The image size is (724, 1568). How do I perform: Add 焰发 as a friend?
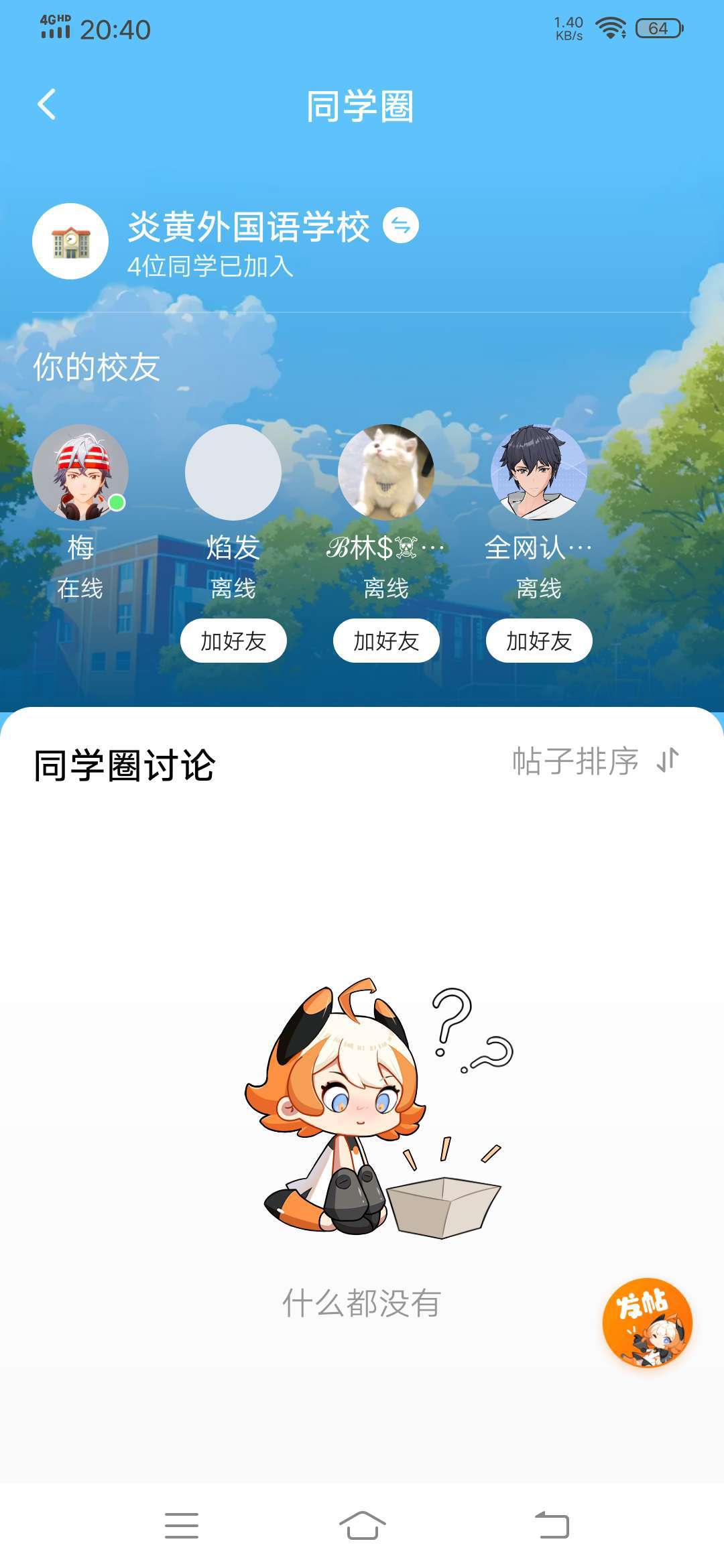coord(233,641)
